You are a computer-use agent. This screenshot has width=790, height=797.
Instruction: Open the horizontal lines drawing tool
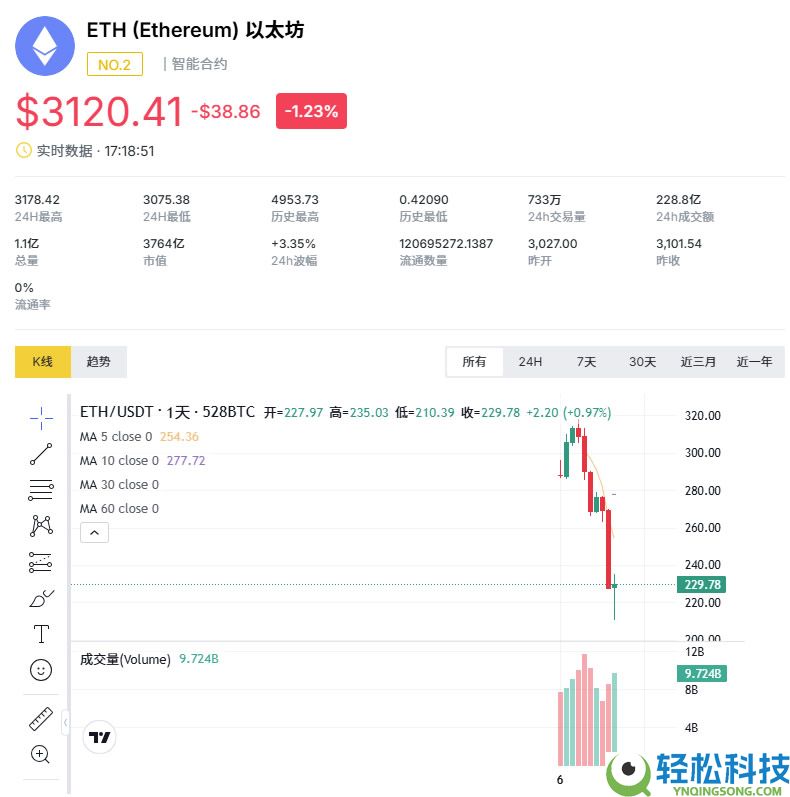pyautogui.click(x=41, y=489)
